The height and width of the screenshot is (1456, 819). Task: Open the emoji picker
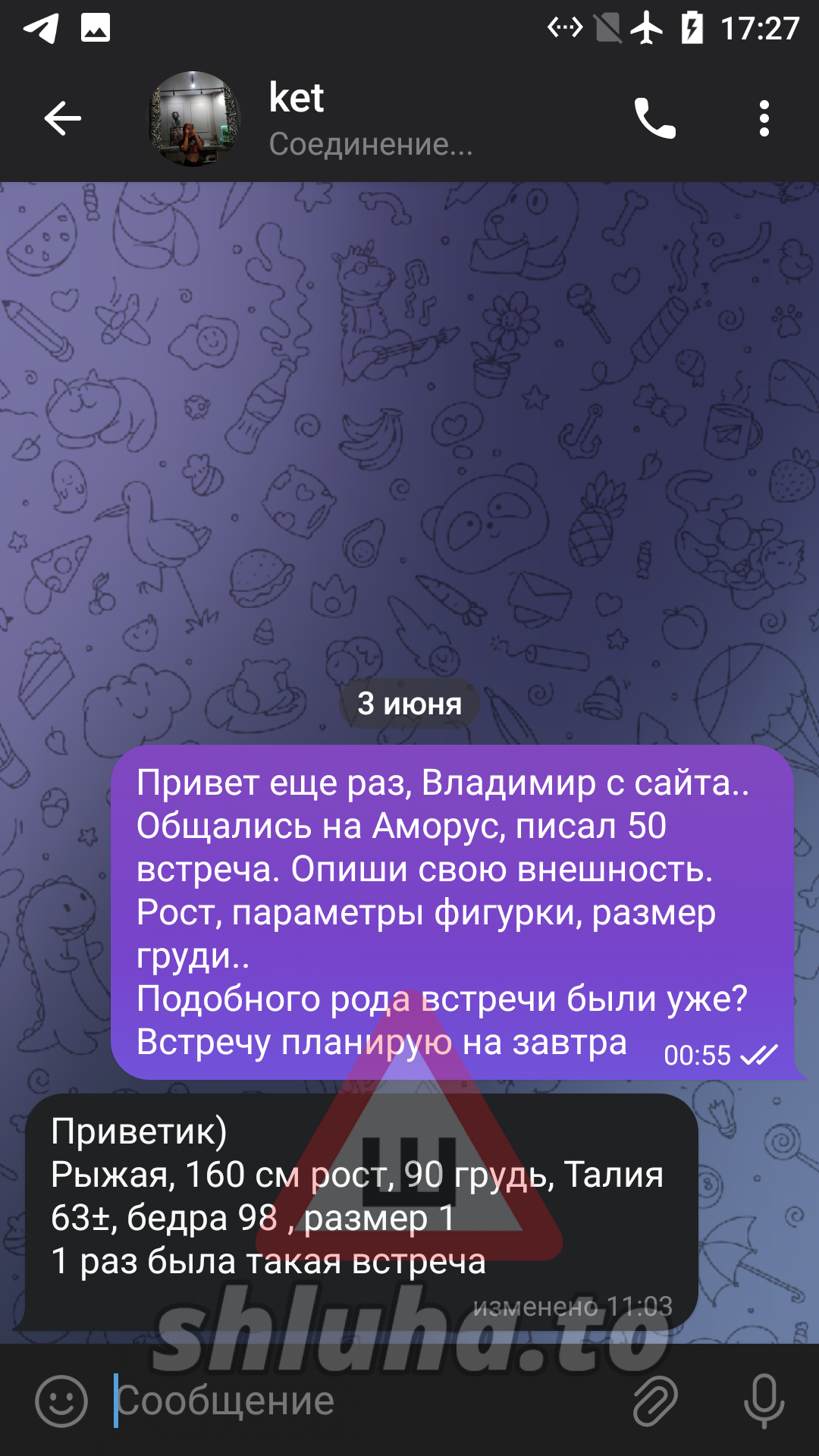coord(61,1401)
